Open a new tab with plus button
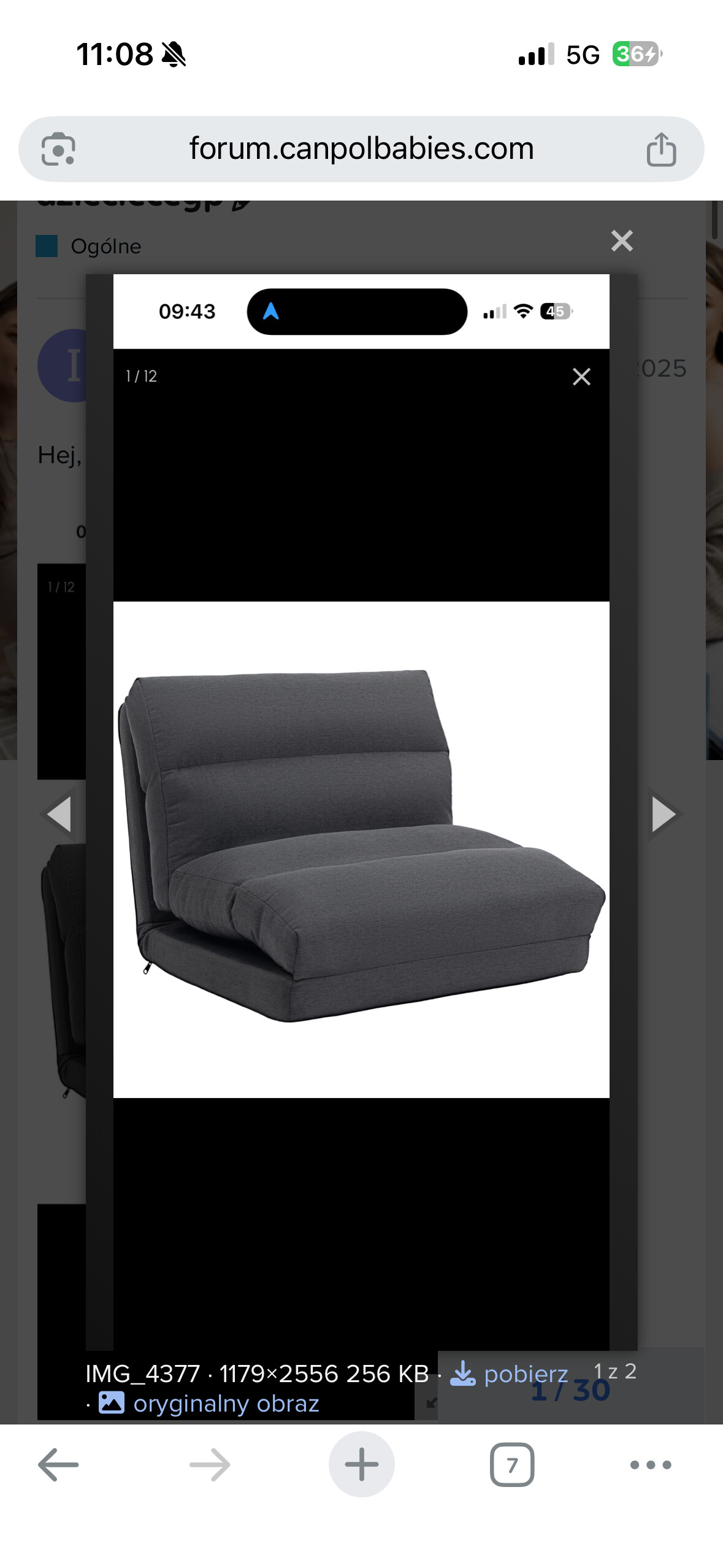Image resolution: width=723 pixels, height=1568 pixels. click(x=361, y=1465)
